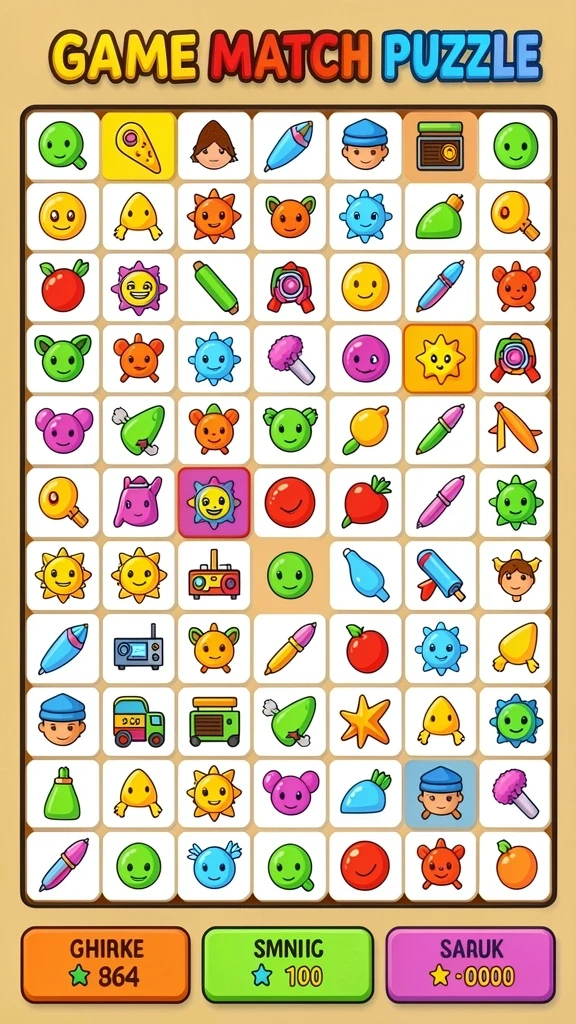Tap the purple smiling ball tile

pos(365,359)
